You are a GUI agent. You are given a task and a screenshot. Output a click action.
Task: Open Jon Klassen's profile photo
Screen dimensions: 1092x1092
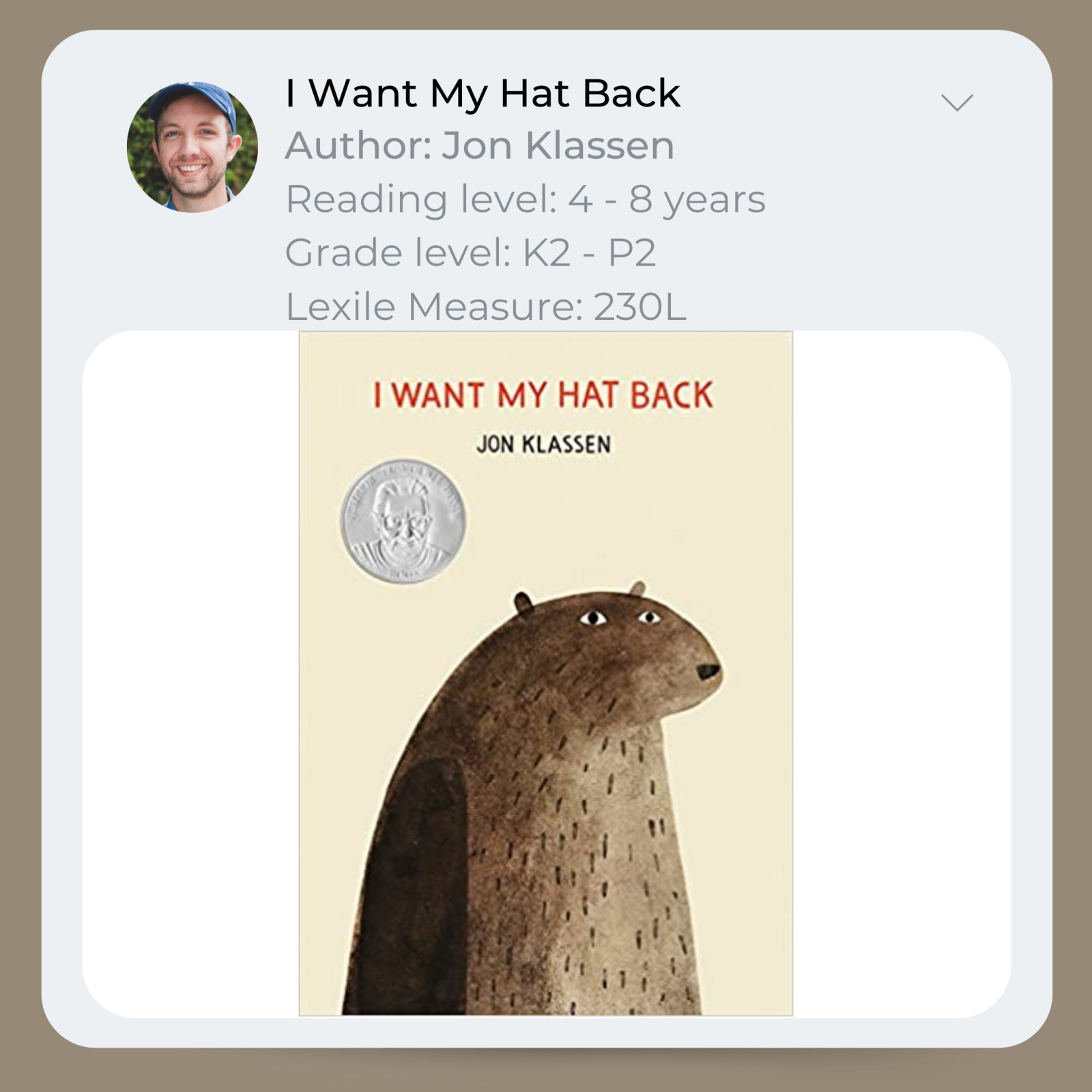pos(192,147)
